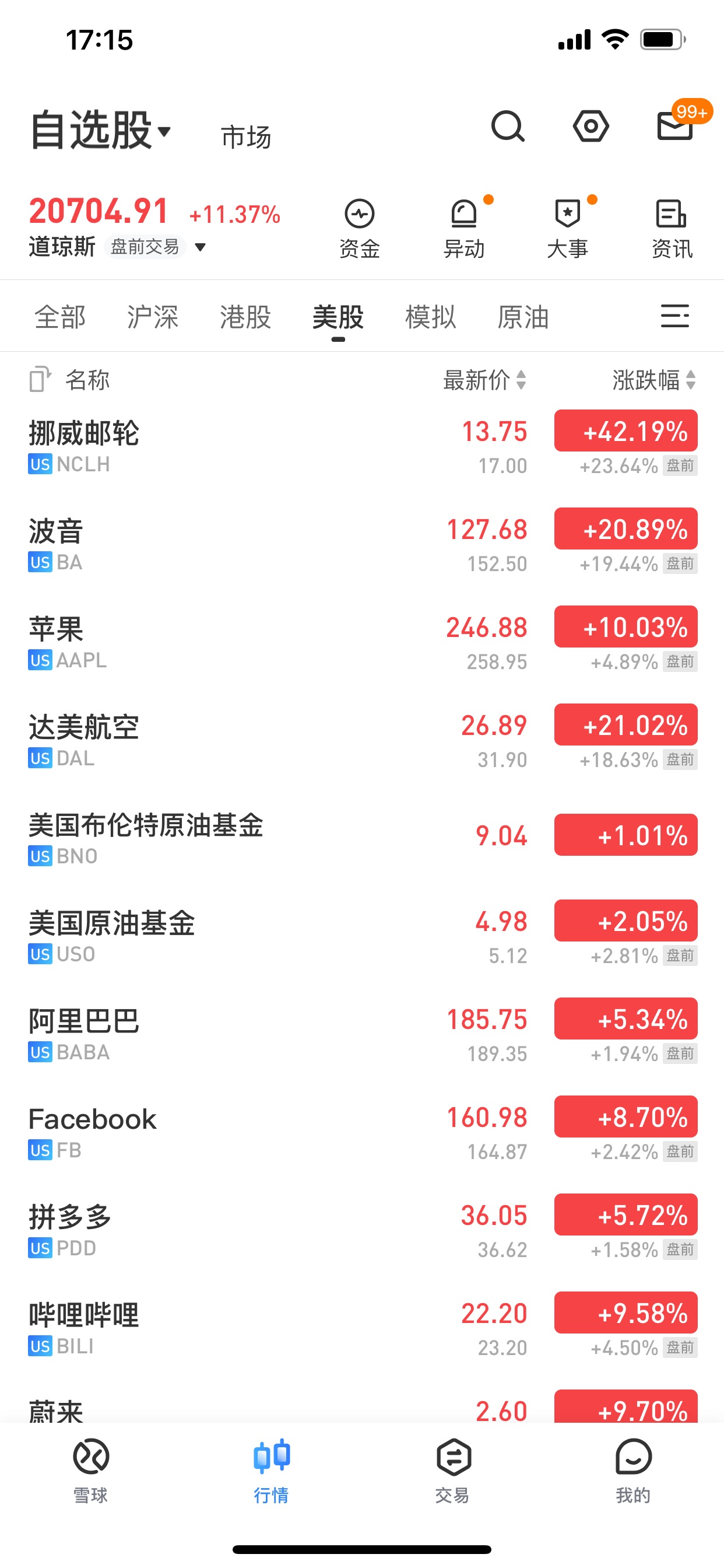Image resolution: width=724 pixels, height=1568 pixels.
Task: Open the 资金 shortcut
Action: [359, 229]
